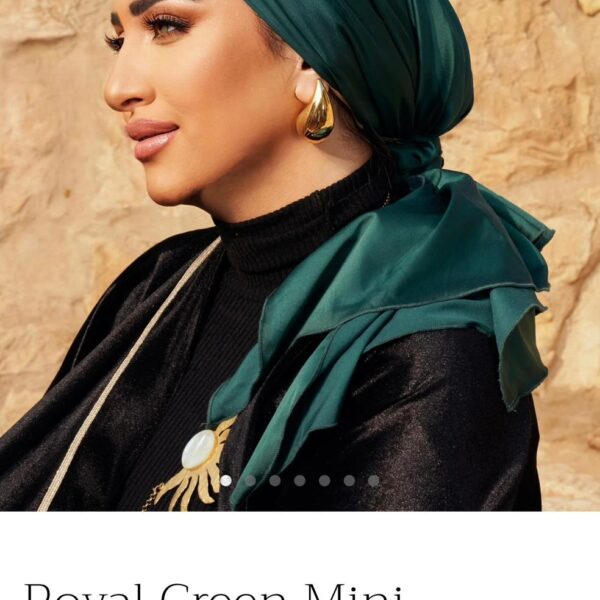The width and height of the screenshot is (600, 600).
Task: Go to the fourth photo via middle dot
Action: 299,481
